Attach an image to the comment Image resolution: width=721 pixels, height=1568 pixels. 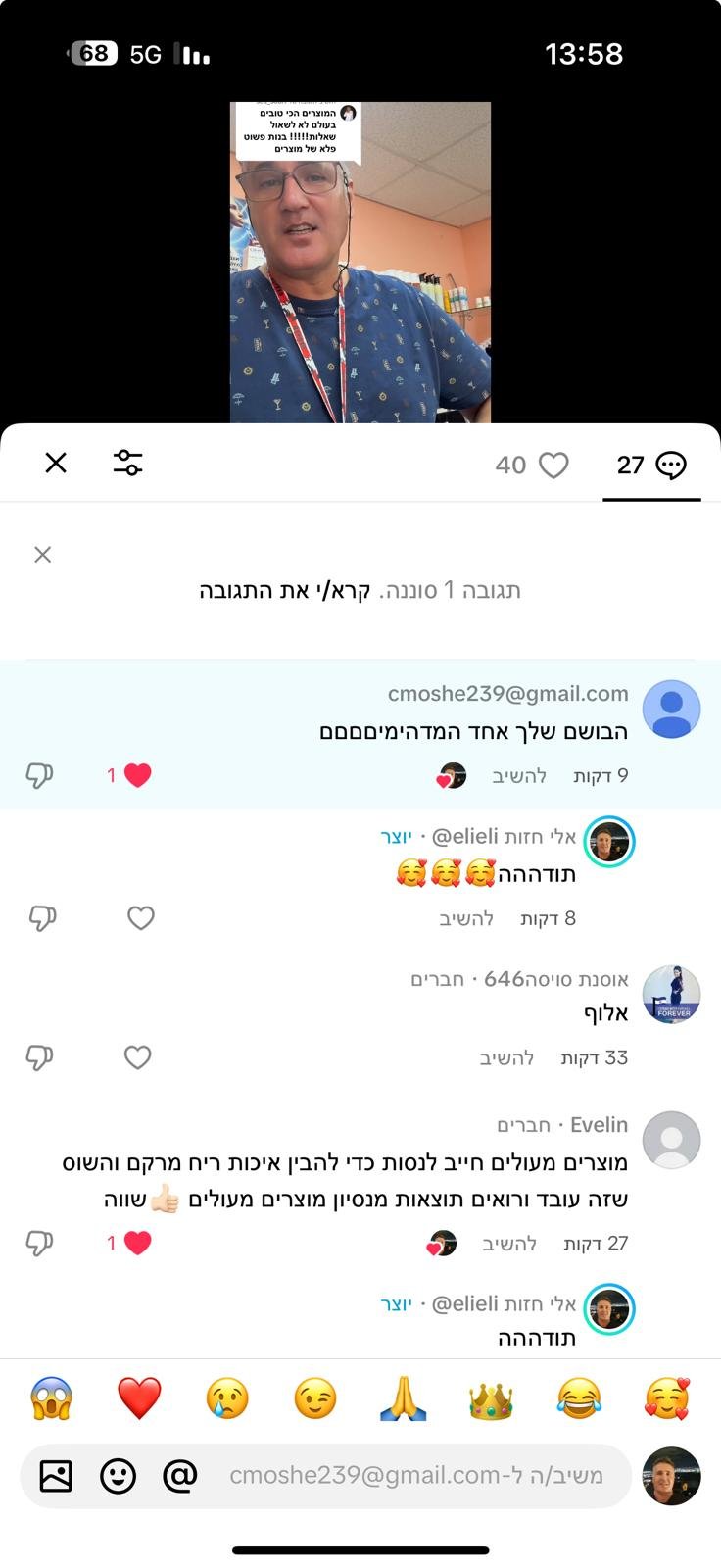pos(56,1475)
